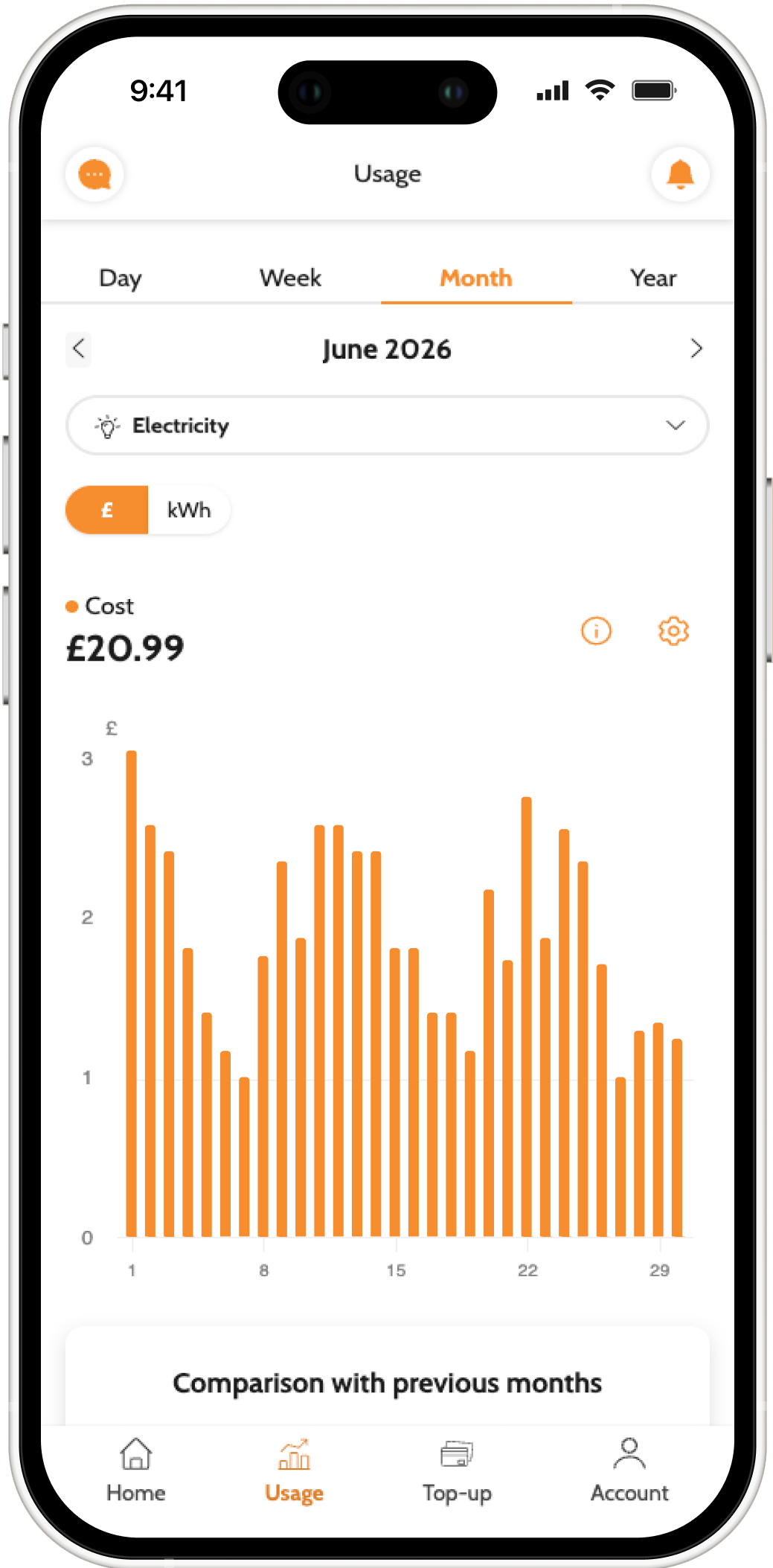Show usage in pounds
The width and height of the screenshot is (773, 1568).
tap(107, 511)
